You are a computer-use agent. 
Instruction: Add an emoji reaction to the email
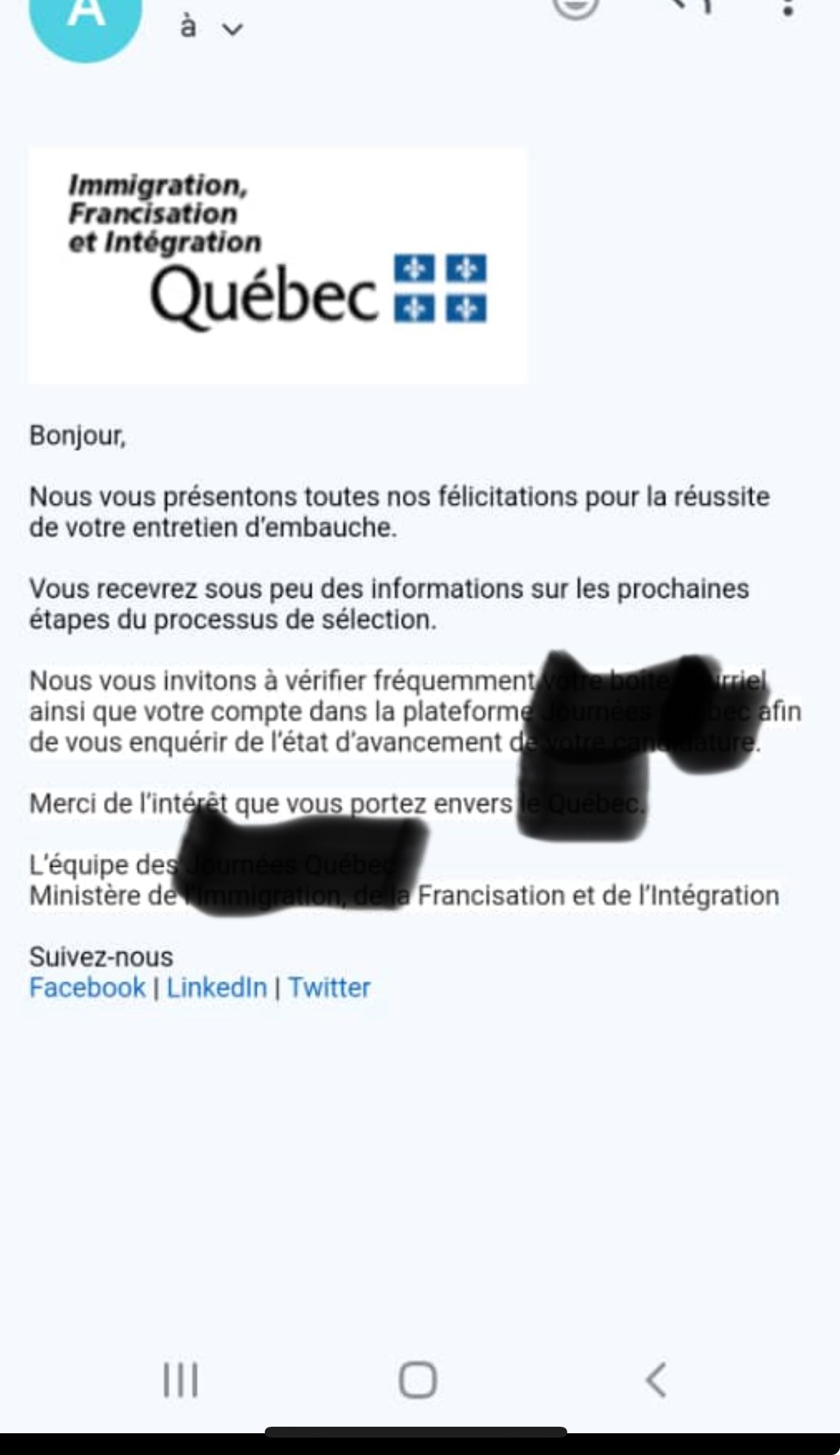coord(575,7)
